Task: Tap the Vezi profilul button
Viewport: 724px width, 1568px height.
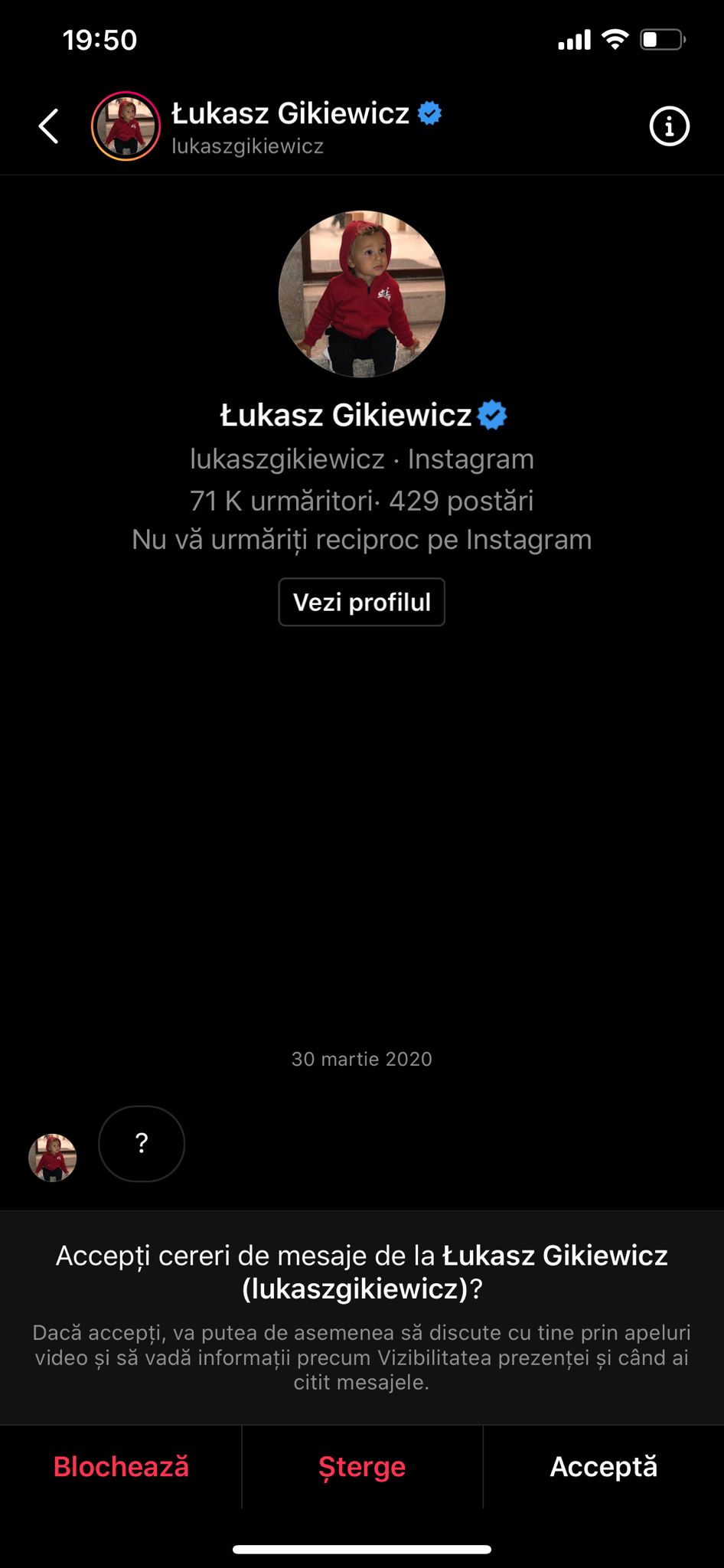Action: click(x=361, y=603)
